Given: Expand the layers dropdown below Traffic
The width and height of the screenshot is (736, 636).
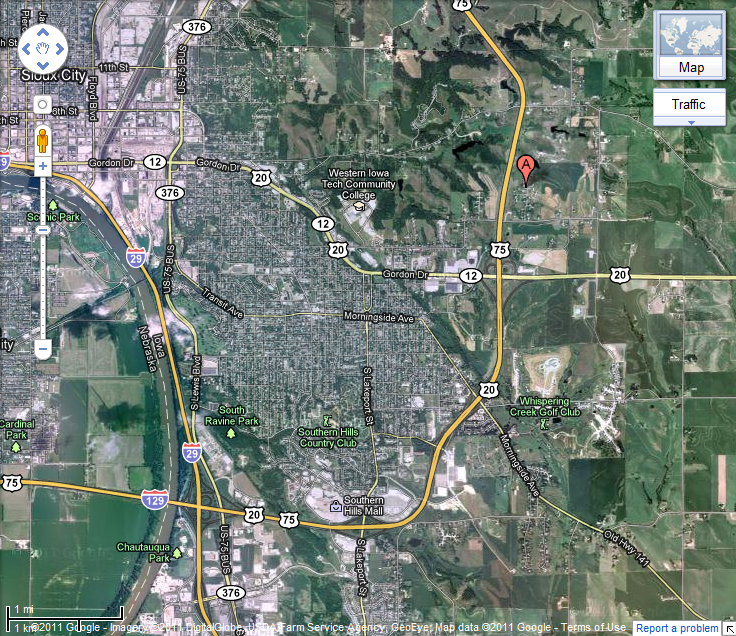Looking at the screenshot, I should coord(689,122).
